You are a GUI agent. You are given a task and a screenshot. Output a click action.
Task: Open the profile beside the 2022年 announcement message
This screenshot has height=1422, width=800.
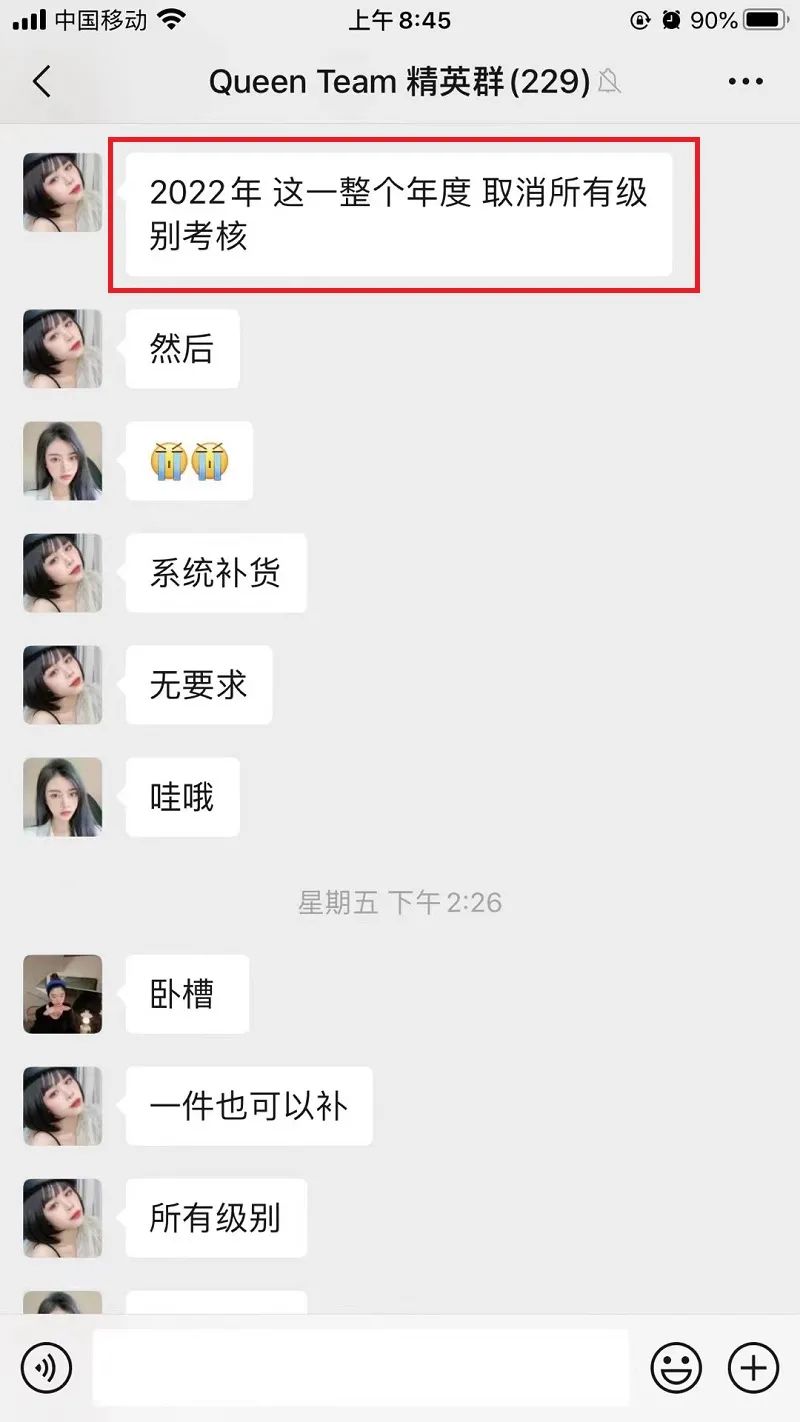pyautogui.click(x=62, y=193)
